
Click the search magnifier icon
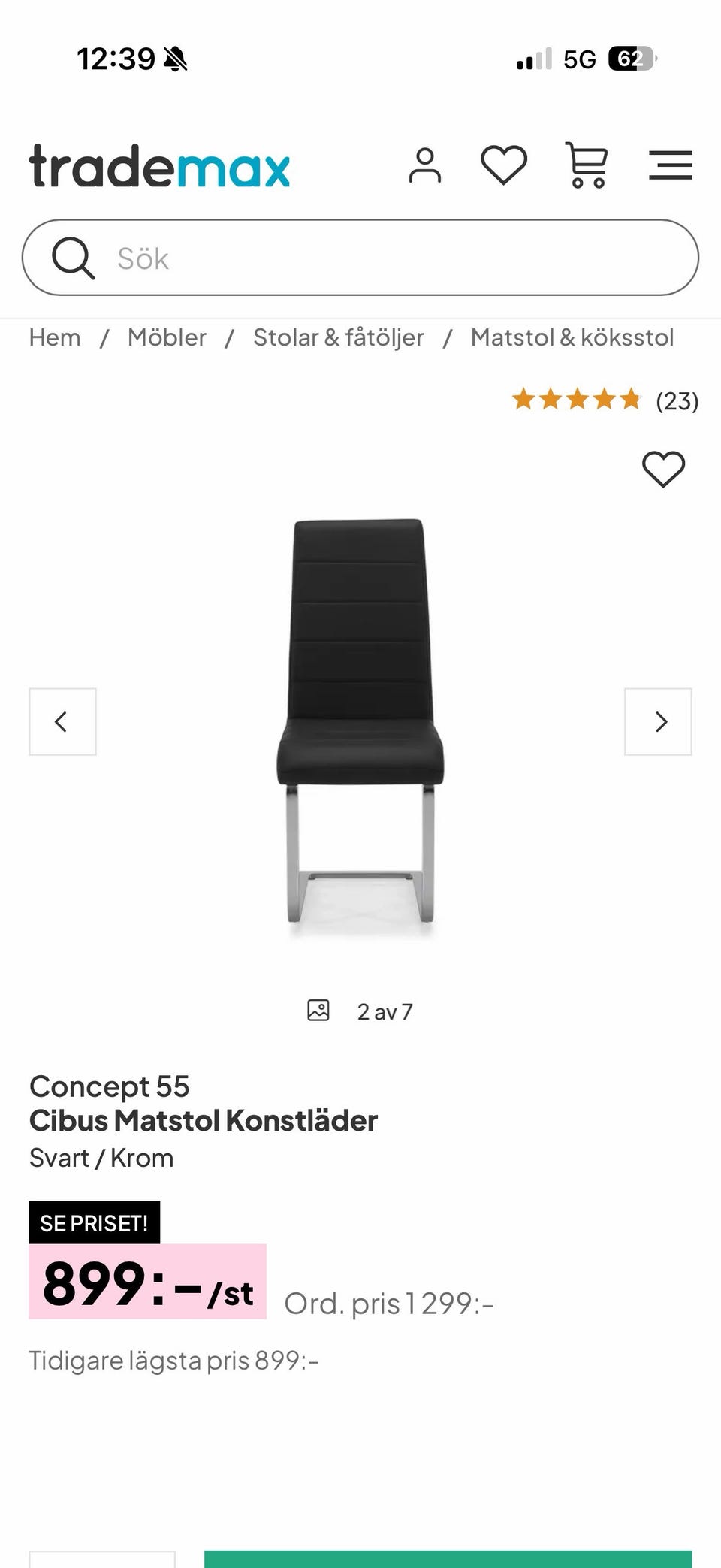coord(74,258)
